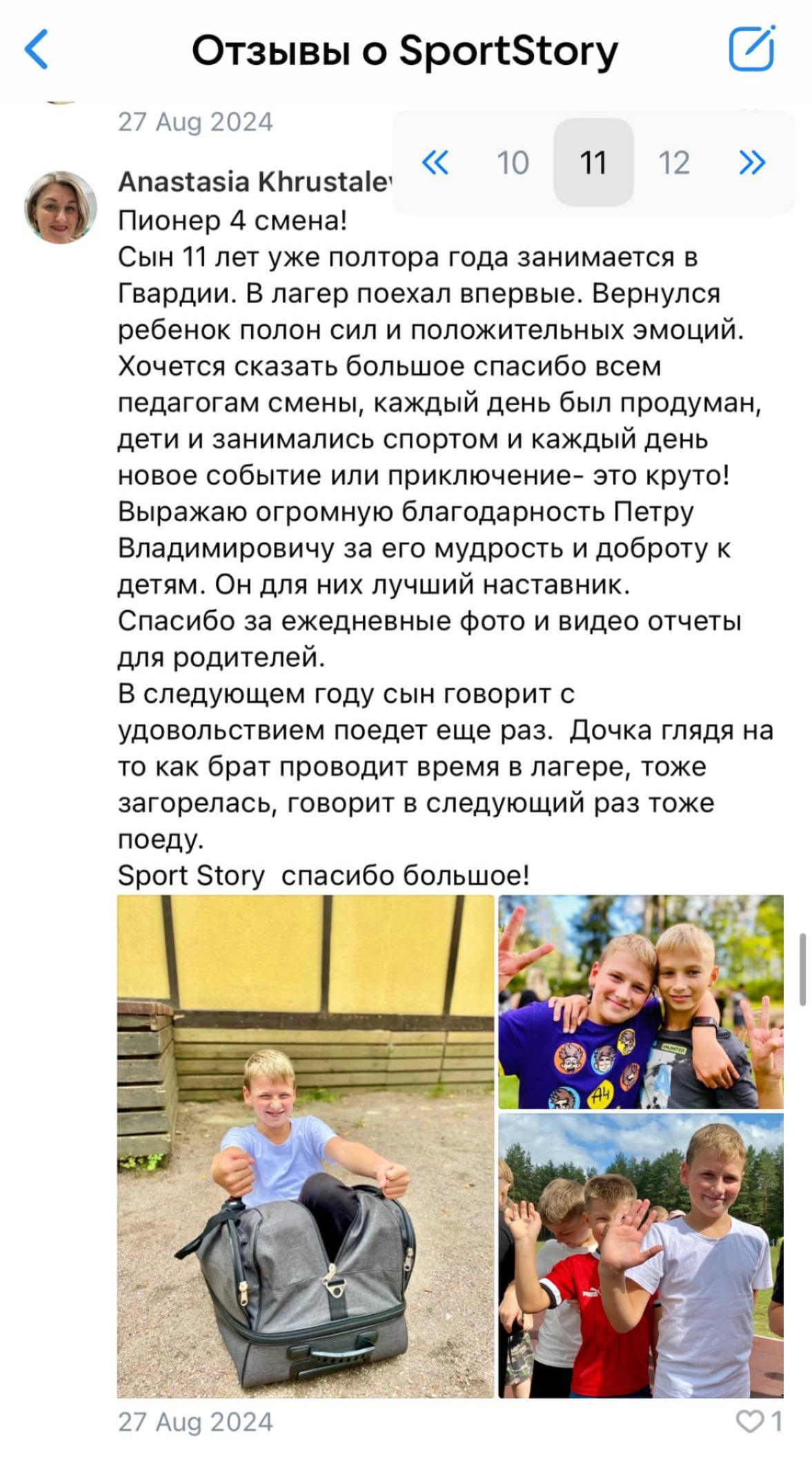This screenshot has width=812, height=1464.
Task: Select page 11 in pagination
Action: (593, 163)
